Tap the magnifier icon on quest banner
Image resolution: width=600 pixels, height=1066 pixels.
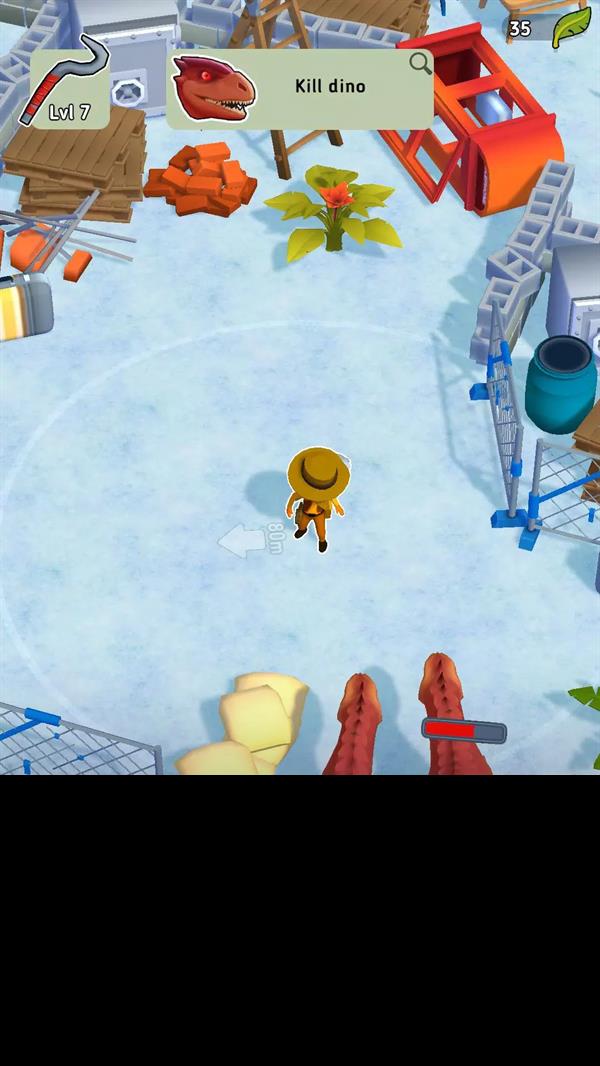tap(420, 64)
